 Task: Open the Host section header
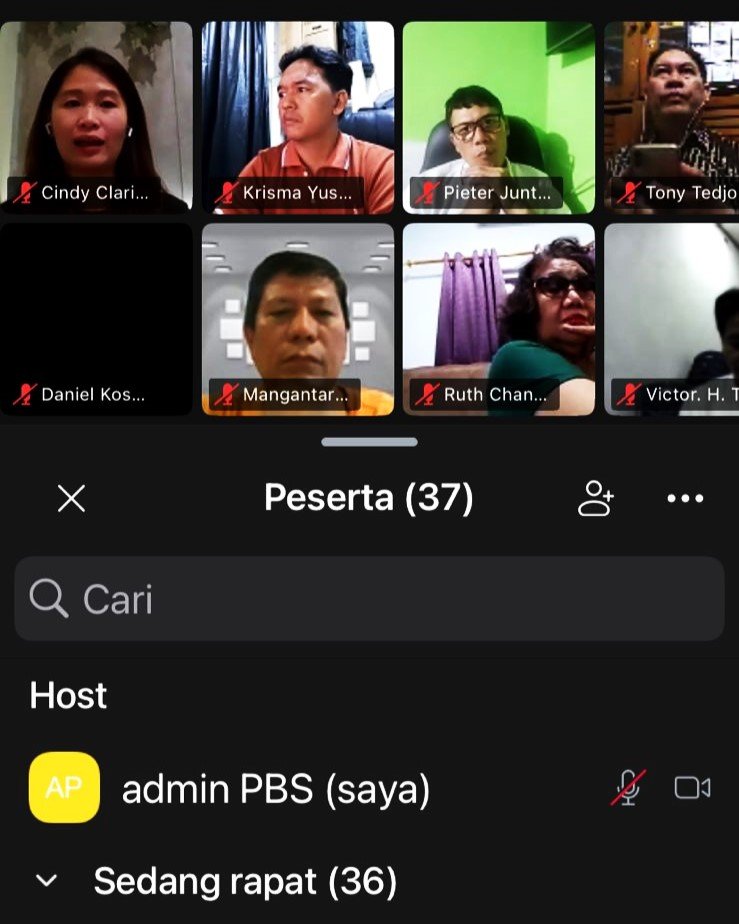66,695
